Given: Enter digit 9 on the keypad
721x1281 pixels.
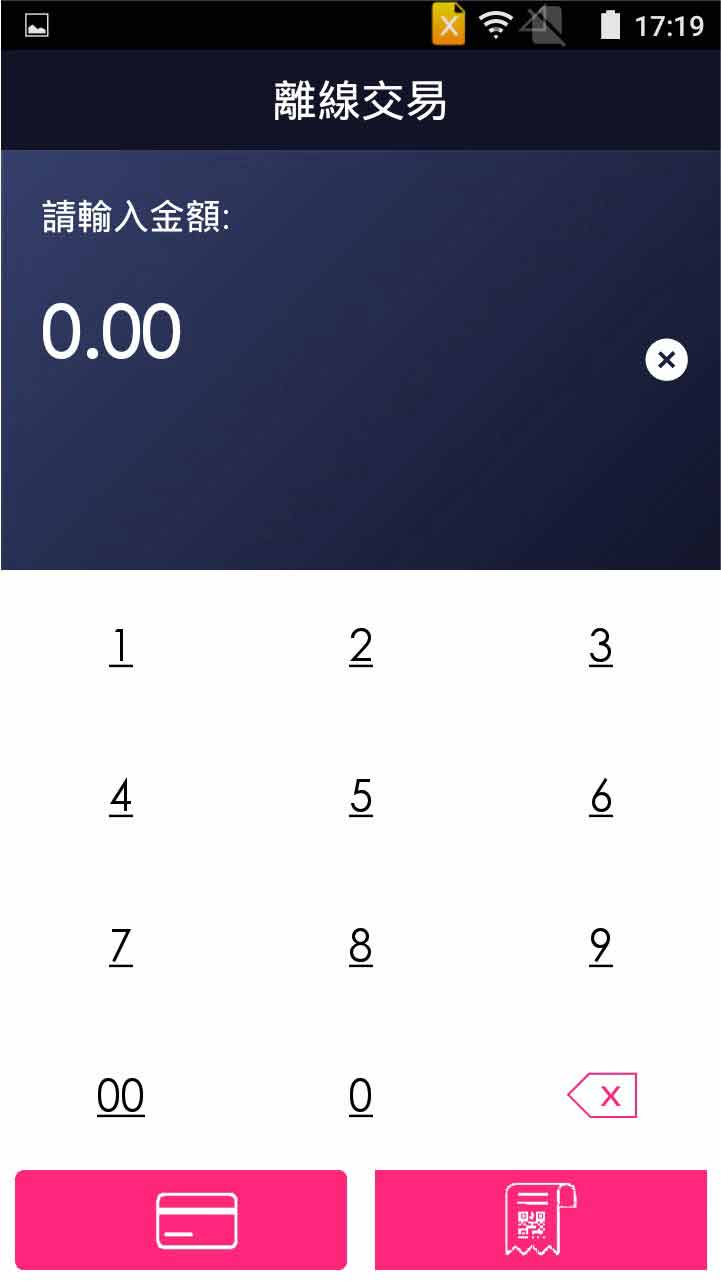Looking at the screenshot, I should pyautogui.click(x=601, y=946).
